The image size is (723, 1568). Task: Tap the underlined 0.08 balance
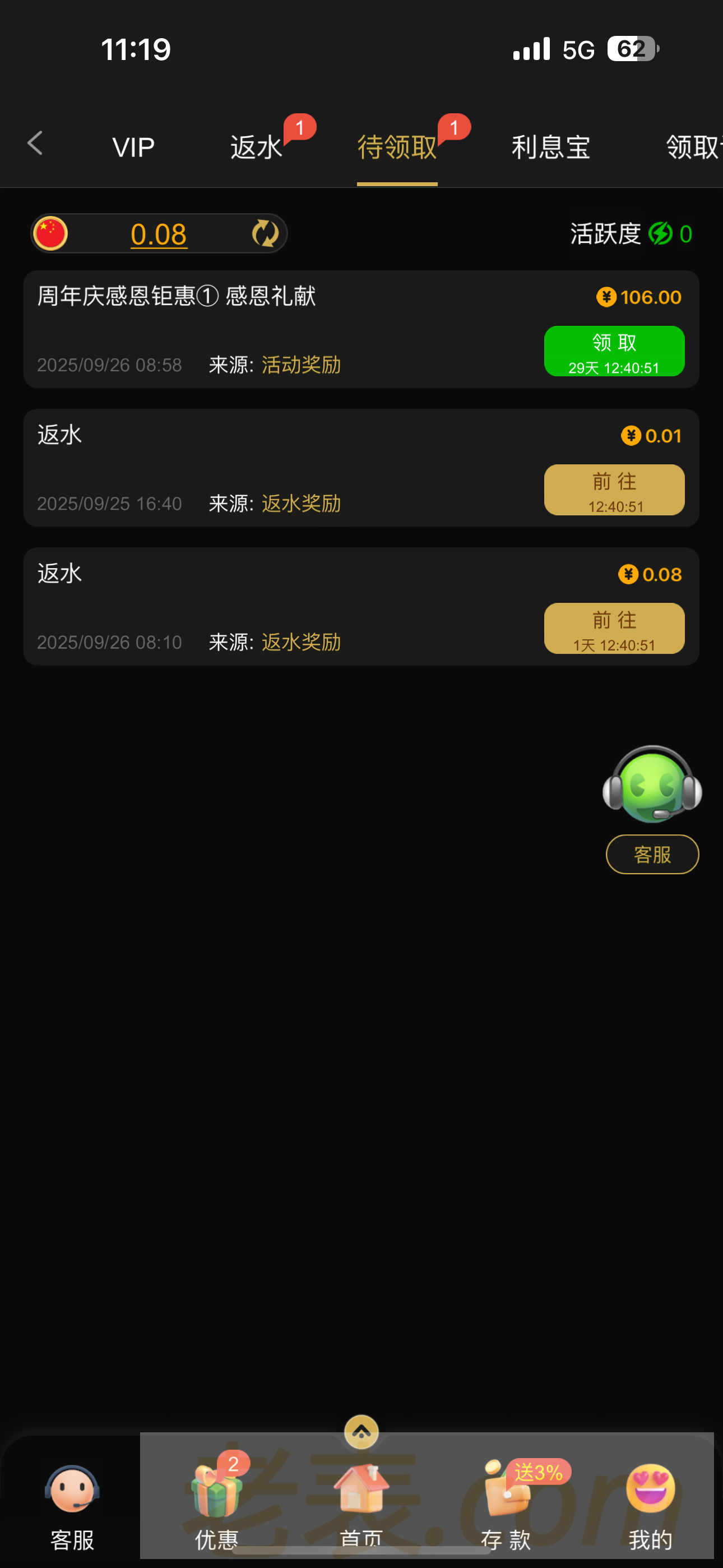pos(158,234)
